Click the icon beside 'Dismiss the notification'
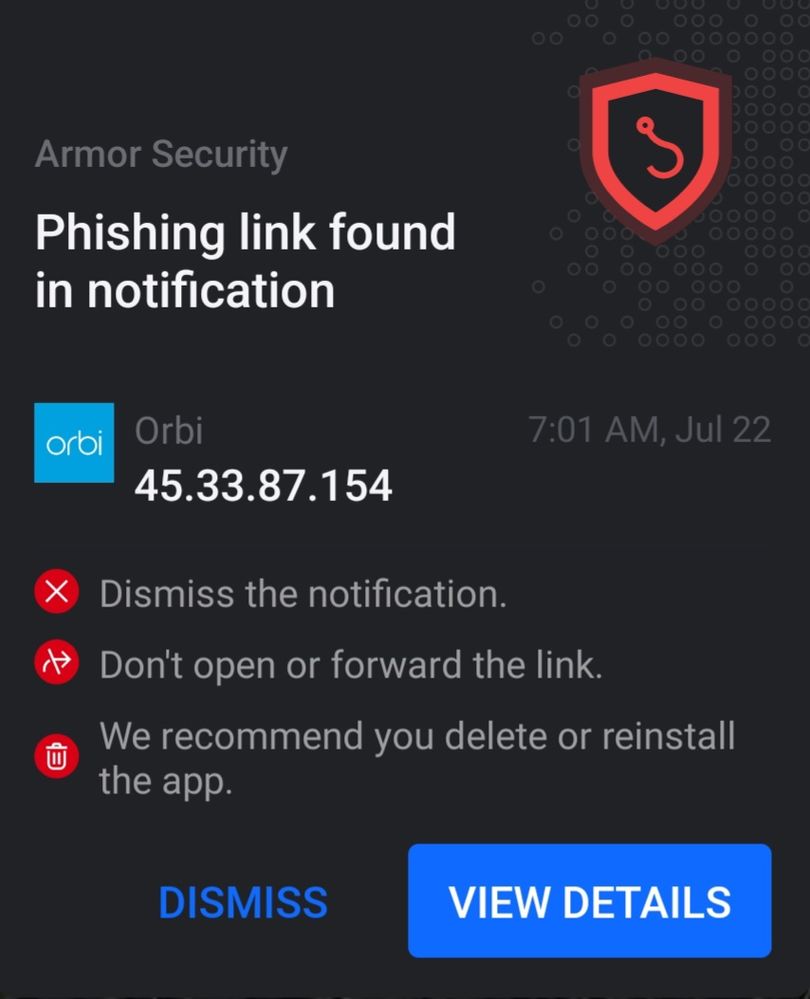Screen dimensions: 810x999 pos(56,592)
